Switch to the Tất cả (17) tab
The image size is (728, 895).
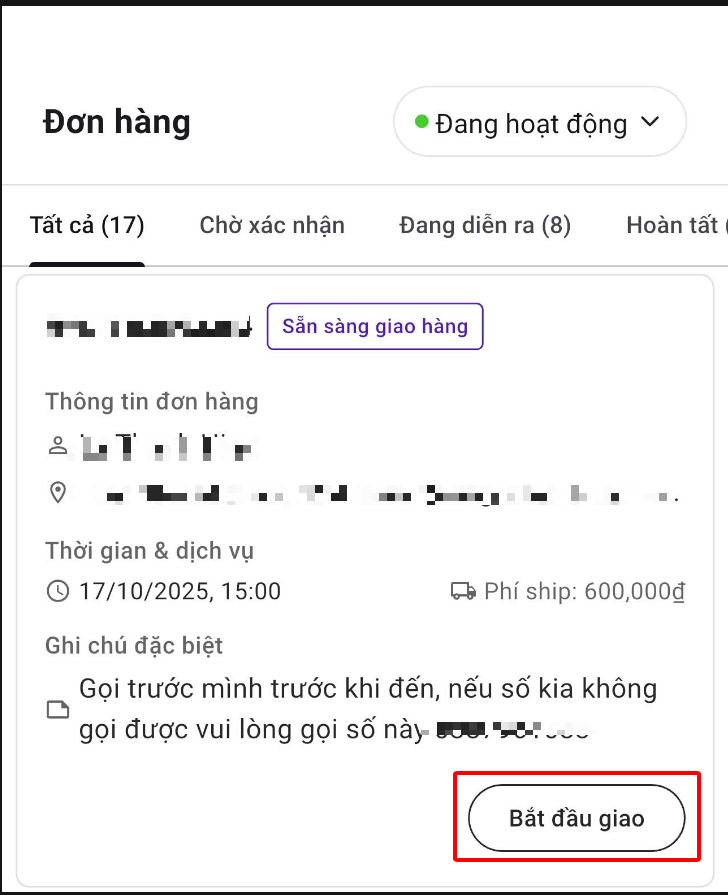click(87, 226)
